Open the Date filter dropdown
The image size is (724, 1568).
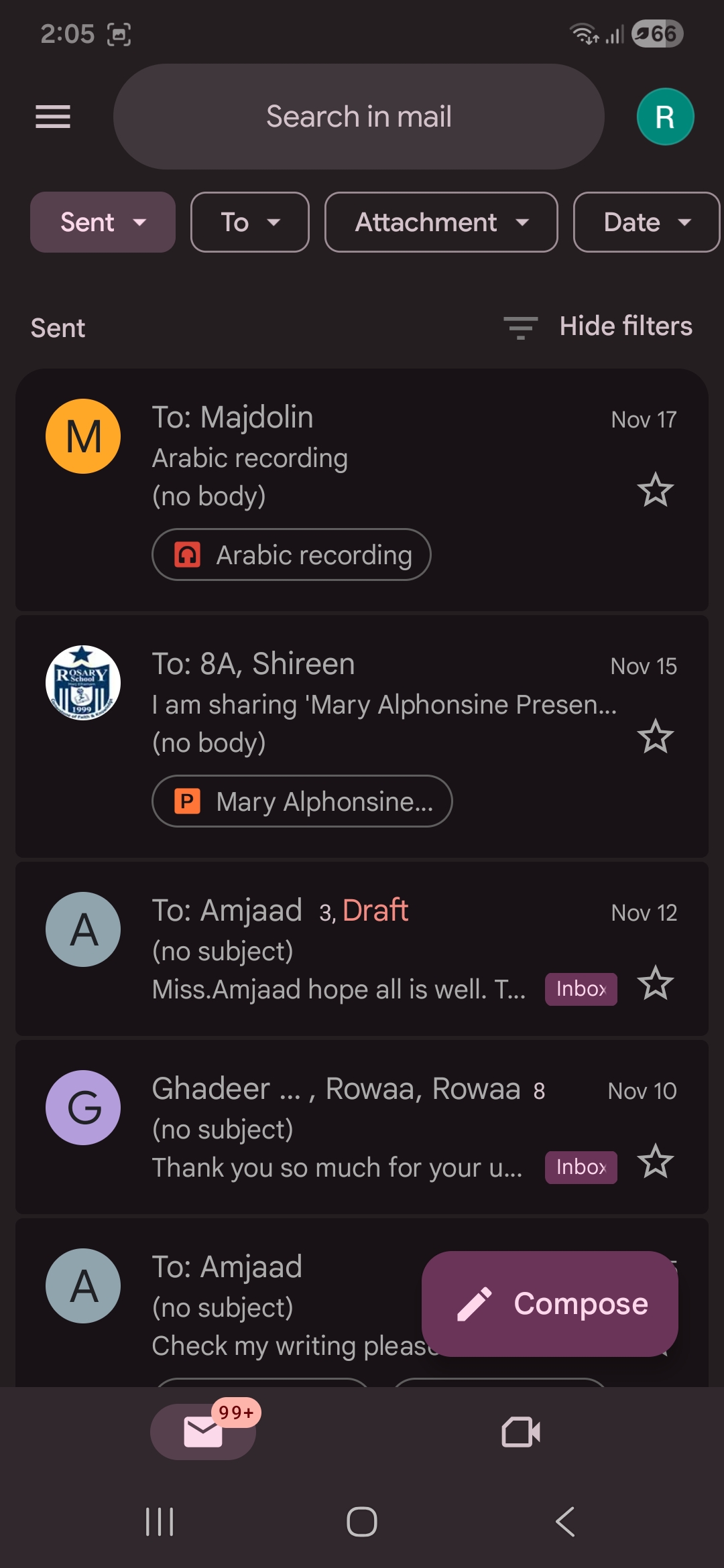click(646, 222)
